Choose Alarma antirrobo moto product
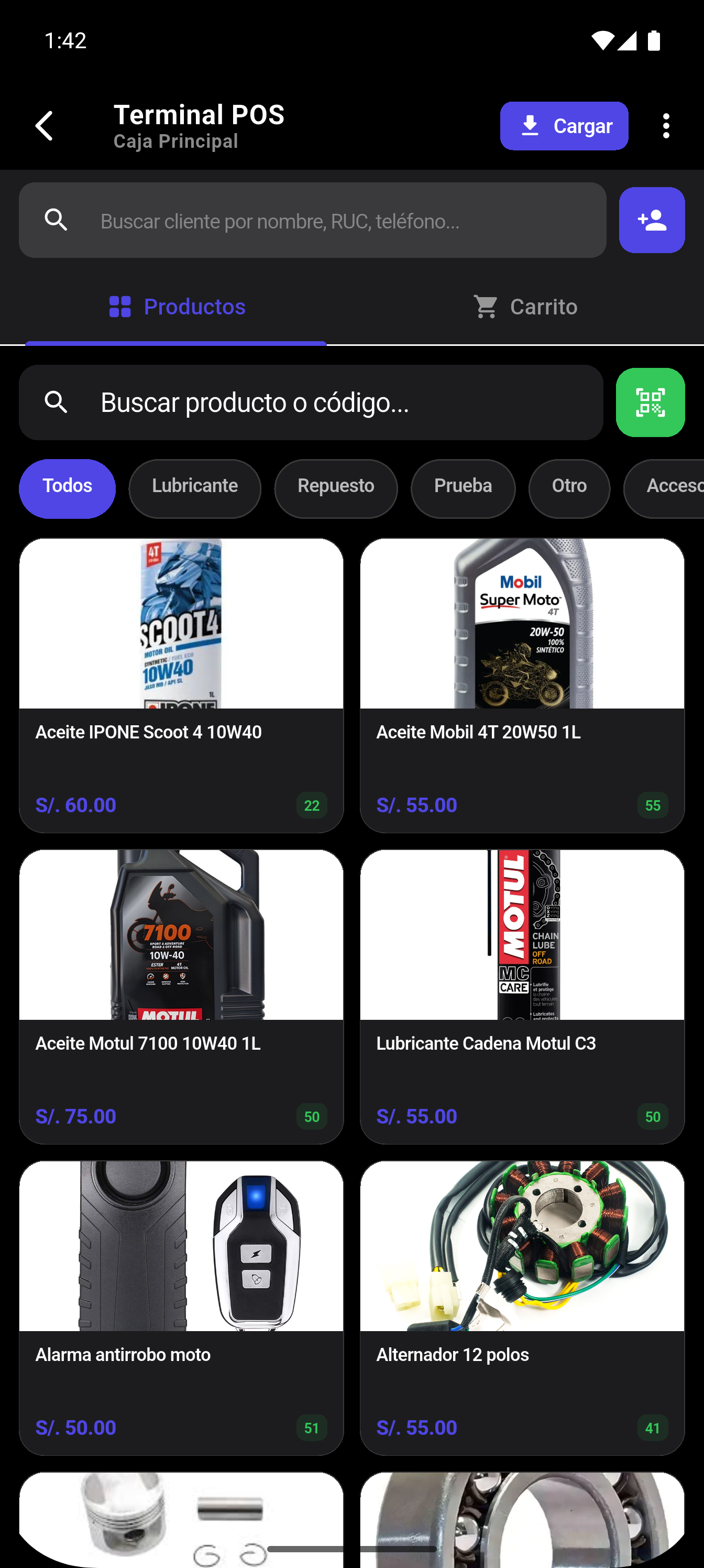Screen dimensions: 704x1568 point(181,1308)
